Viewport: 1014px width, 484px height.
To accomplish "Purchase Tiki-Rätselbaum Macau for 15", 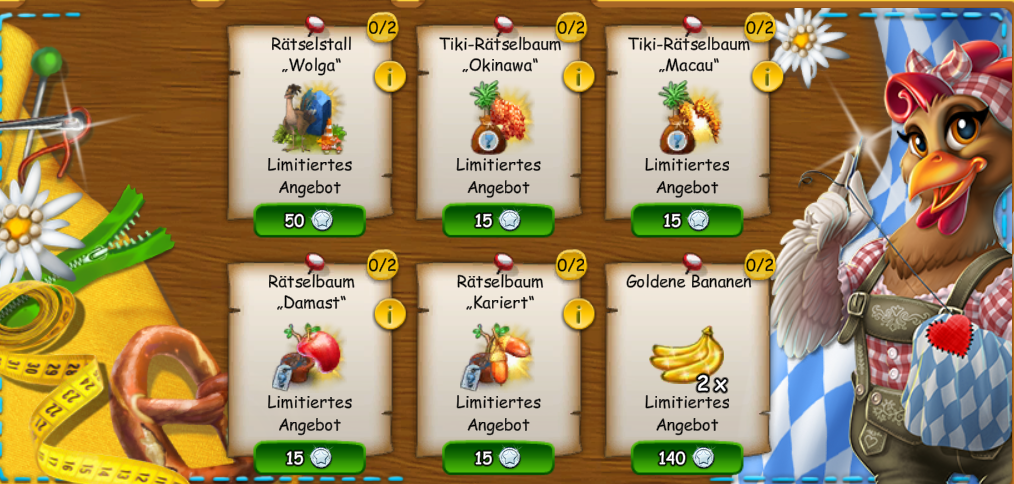I will tap(686, 220).
